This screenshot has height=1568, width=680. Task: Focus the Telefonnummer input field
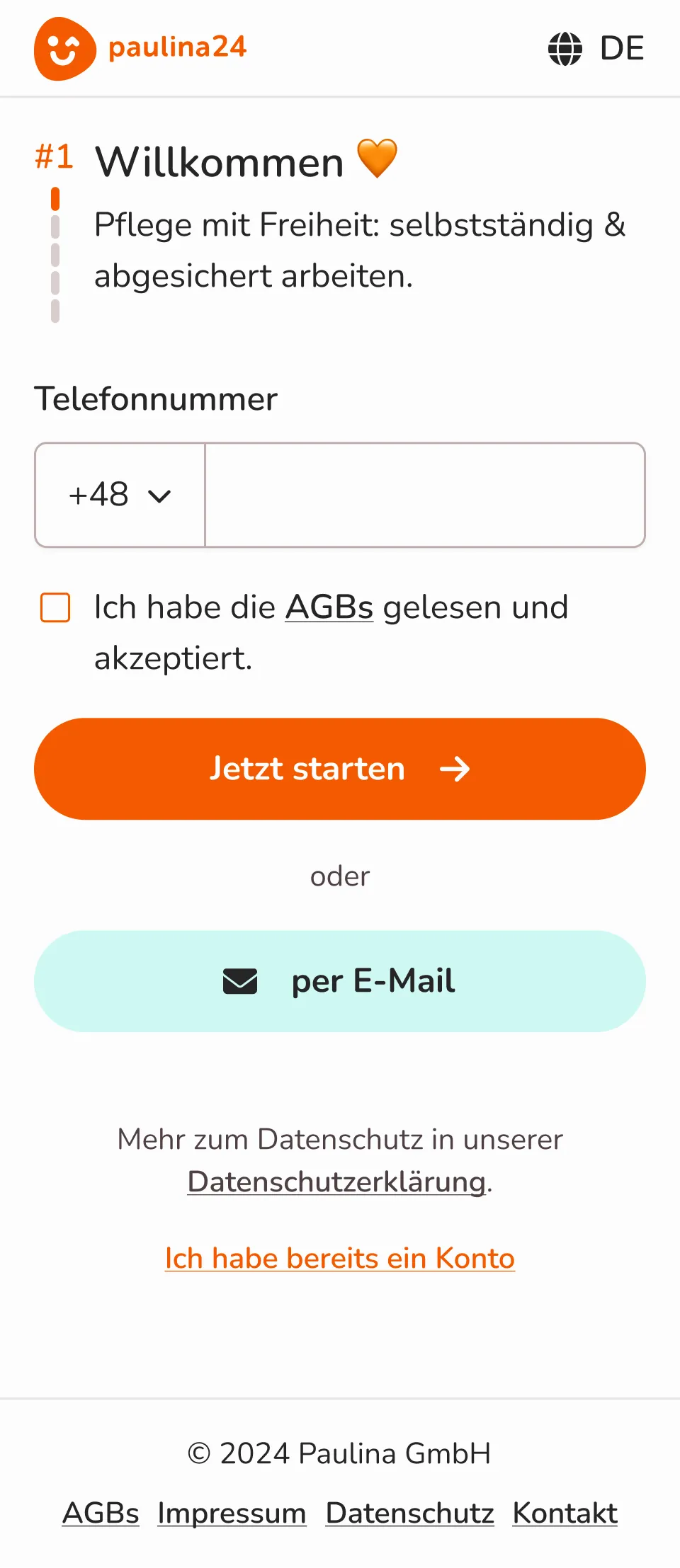pyautogui.click(x=424, y=495)
